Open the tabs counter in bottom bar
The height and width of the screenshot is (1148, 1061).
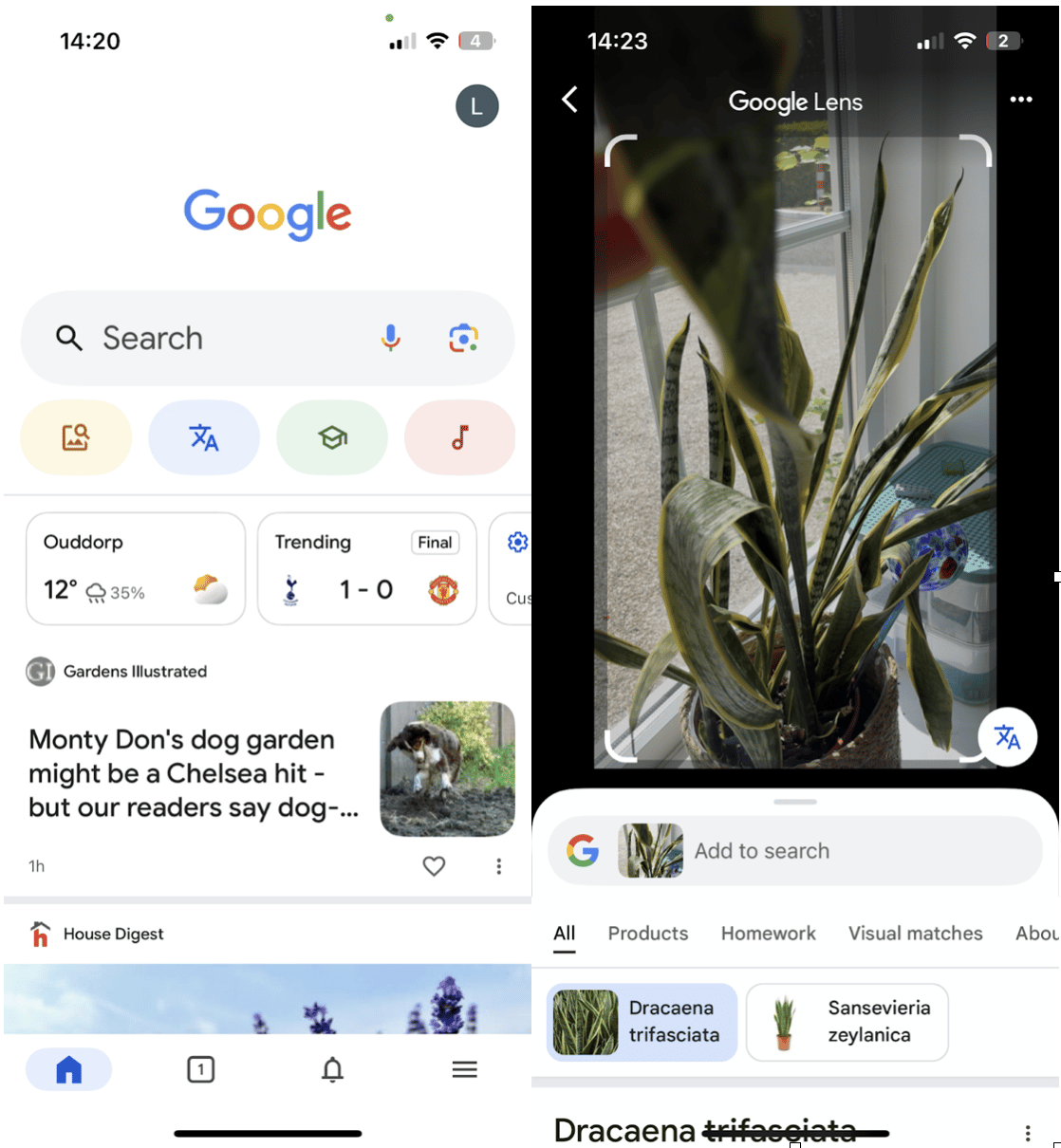[200, 1069]
